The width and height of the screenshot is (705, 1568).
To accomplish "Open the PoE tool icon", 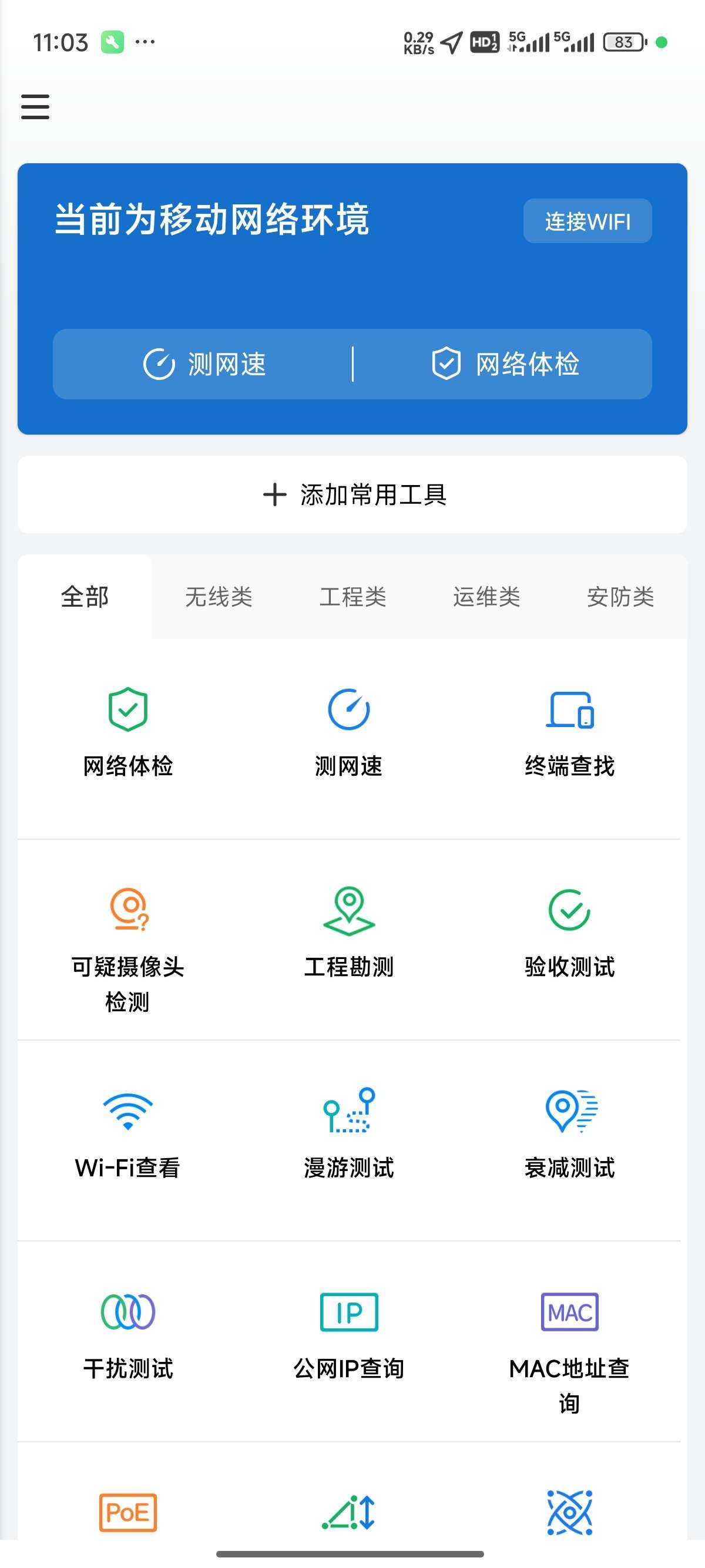I will tap(128, 1512).
